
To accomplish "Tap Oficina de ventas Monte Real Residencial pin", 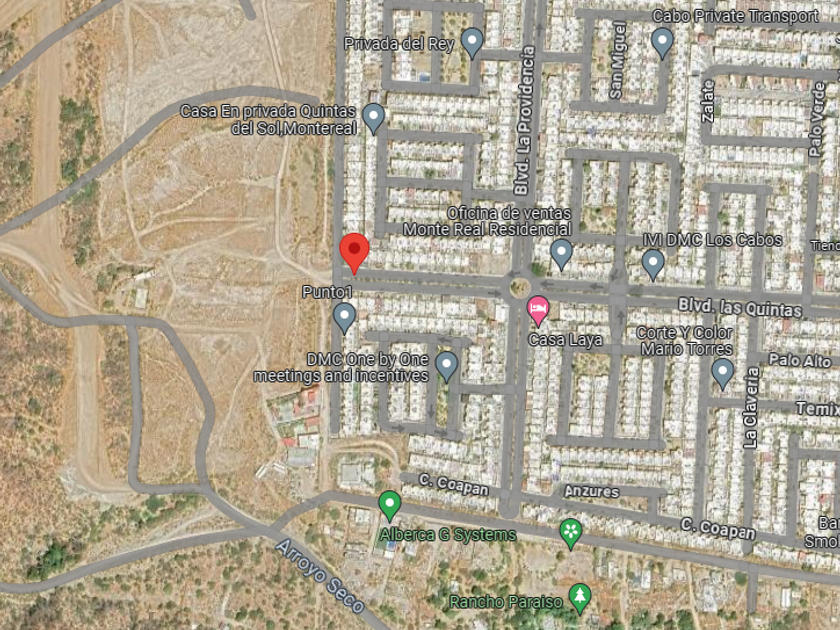I will coord(561,253).
